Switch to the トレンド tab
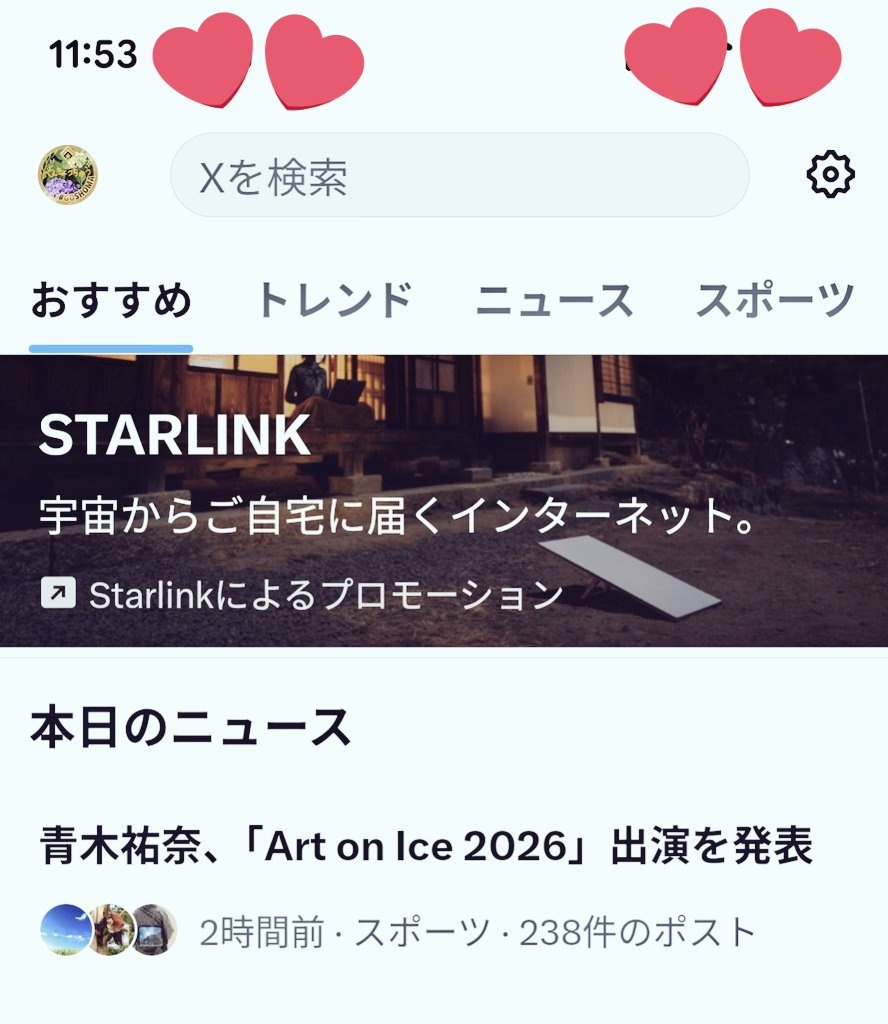Viewport: 888px width, 1024px height. pyautogui.click(x=334, y=300)
